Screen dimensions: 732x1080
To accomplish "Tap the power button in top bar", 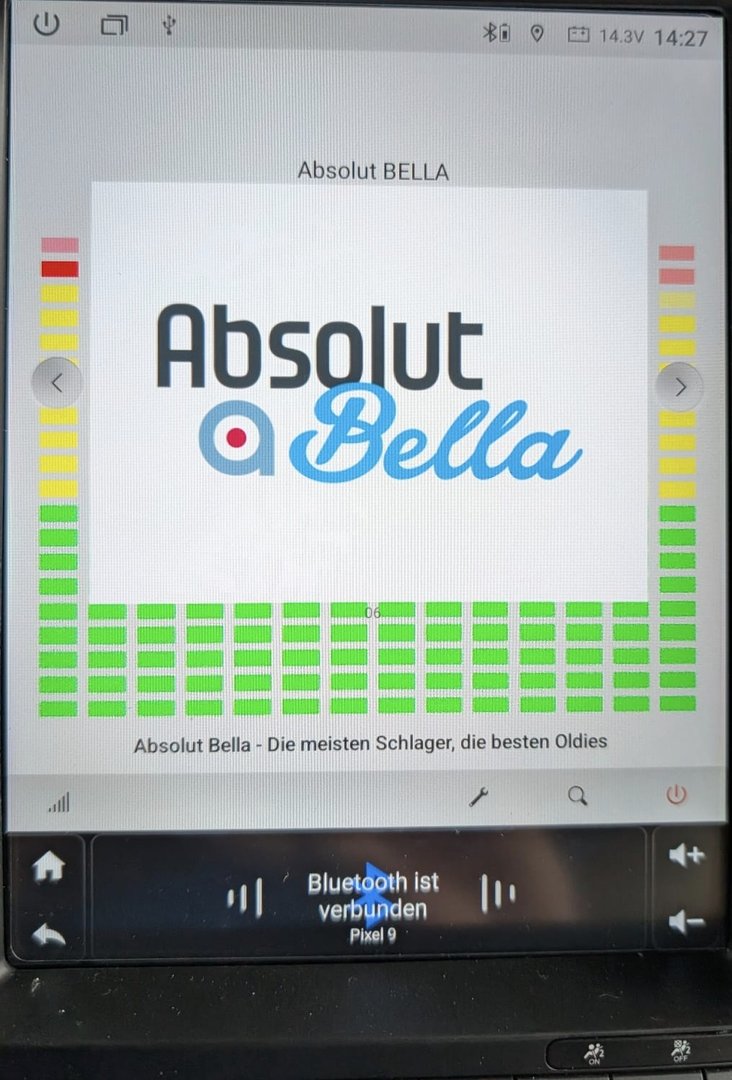I will (x=46, y=25).
